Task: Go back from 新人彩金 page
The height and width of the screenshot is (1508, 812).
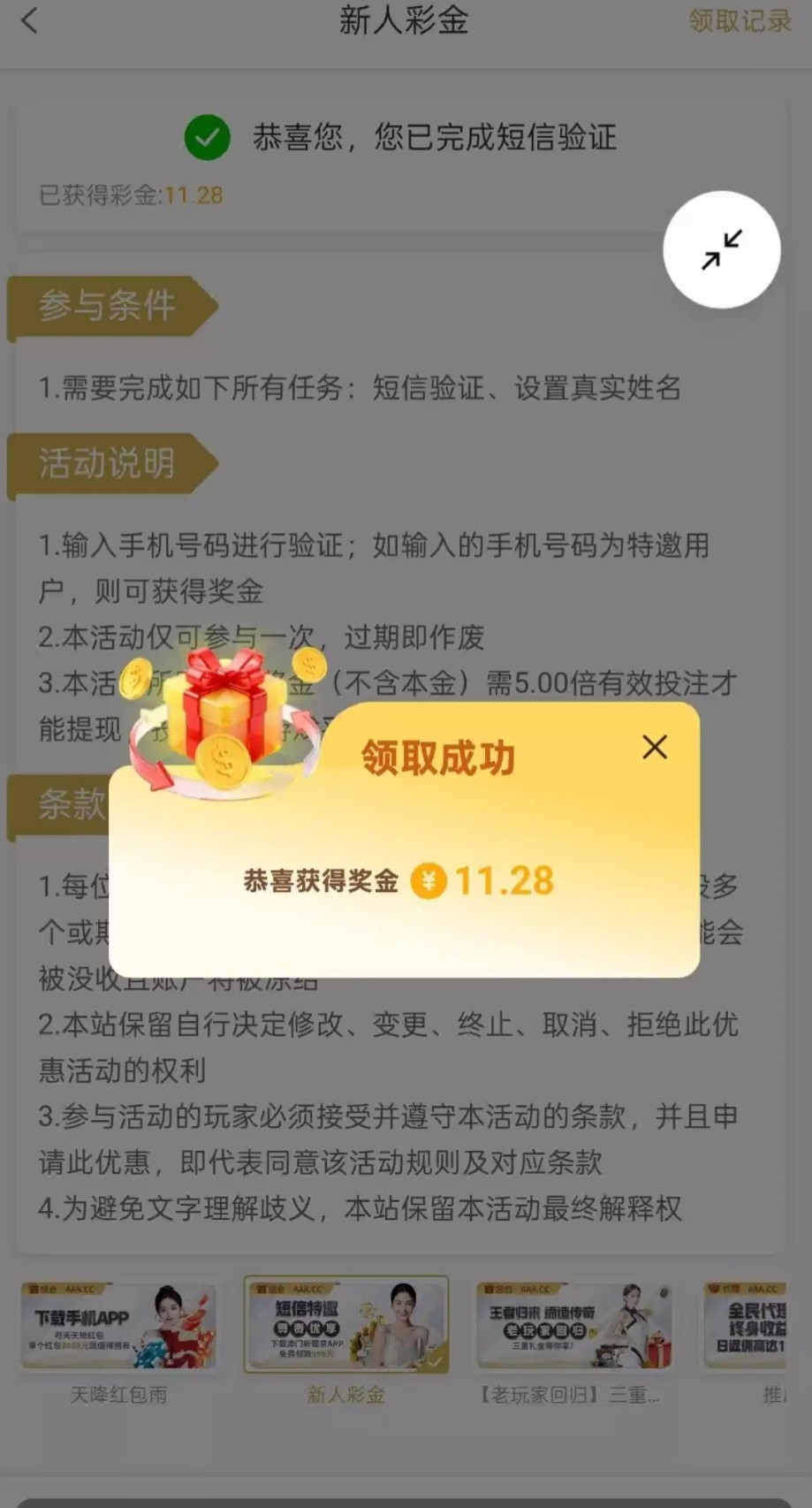Action: click(x=30, y=21)
